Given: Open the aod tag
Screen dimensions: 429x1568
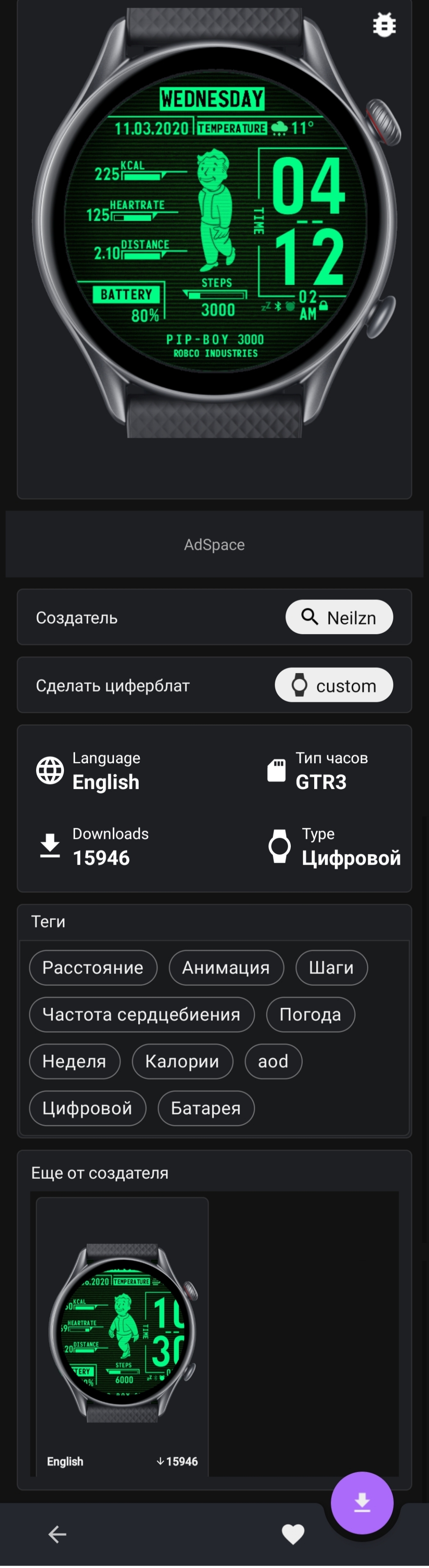Looking at the screenshot, I should point(272,1061).
